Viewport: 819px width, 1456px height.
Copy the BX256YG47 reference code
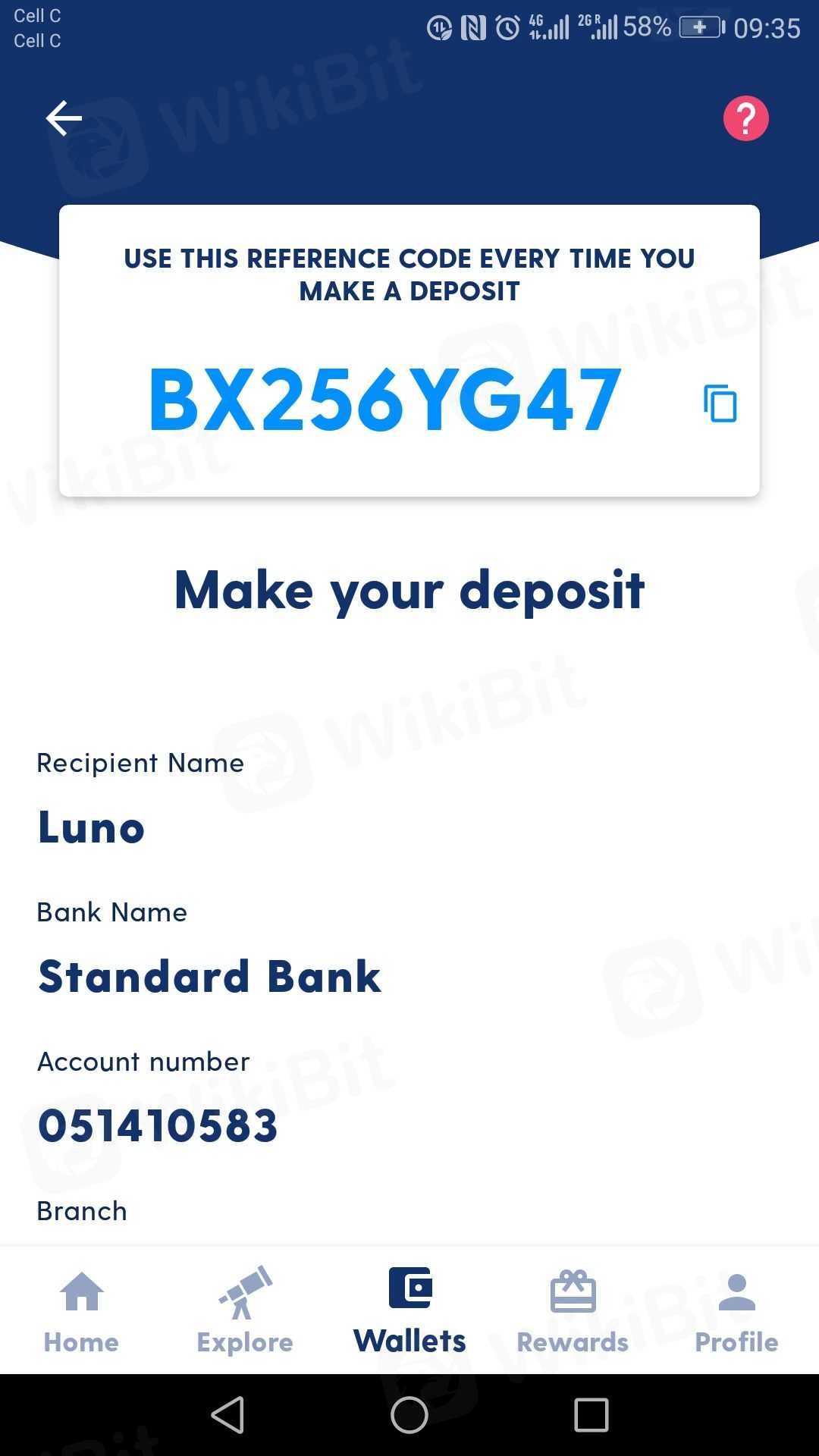[720, 403]
